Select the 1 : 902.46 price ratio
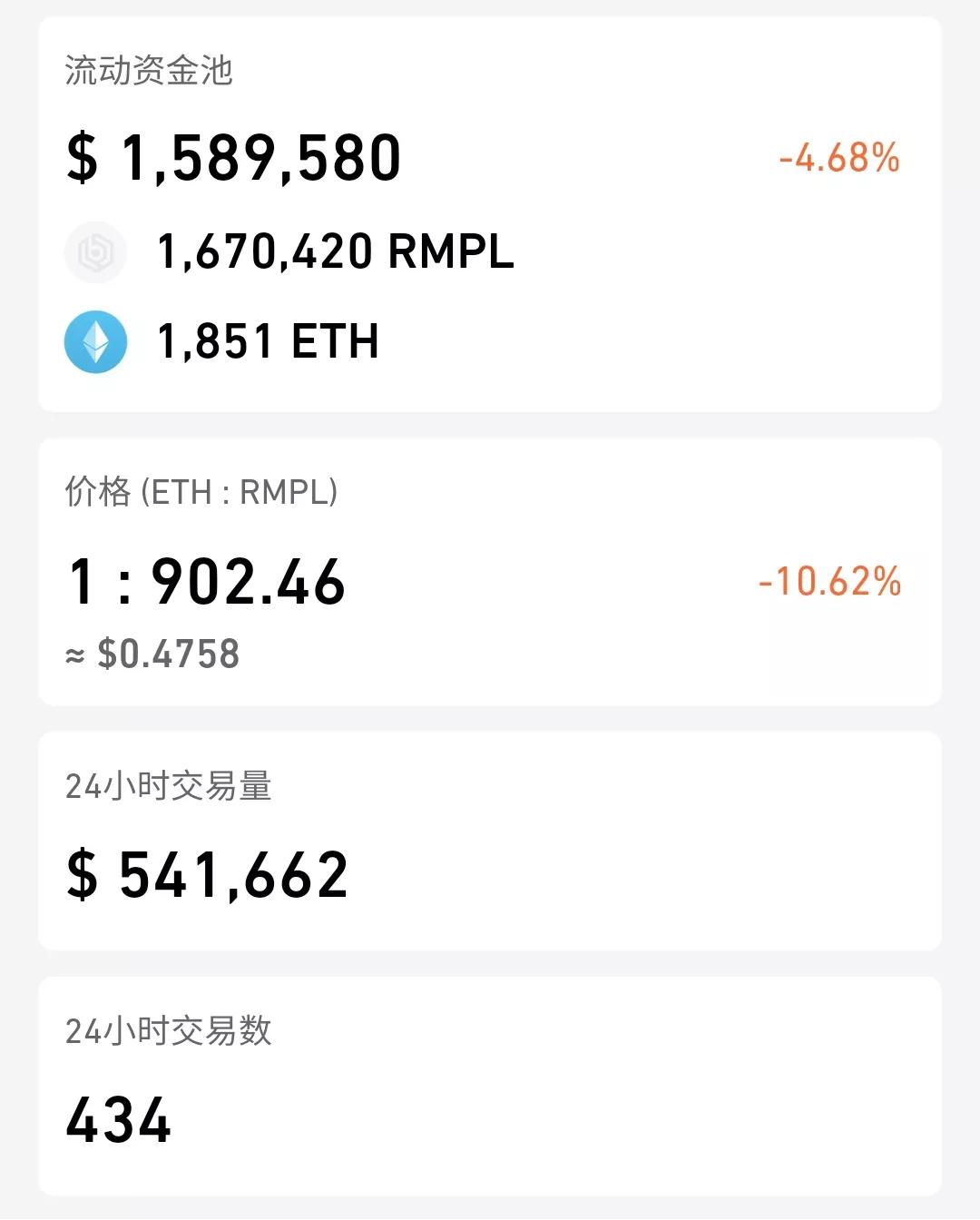The width and height of the screenshot is (980, 1220). coord(207,583)
